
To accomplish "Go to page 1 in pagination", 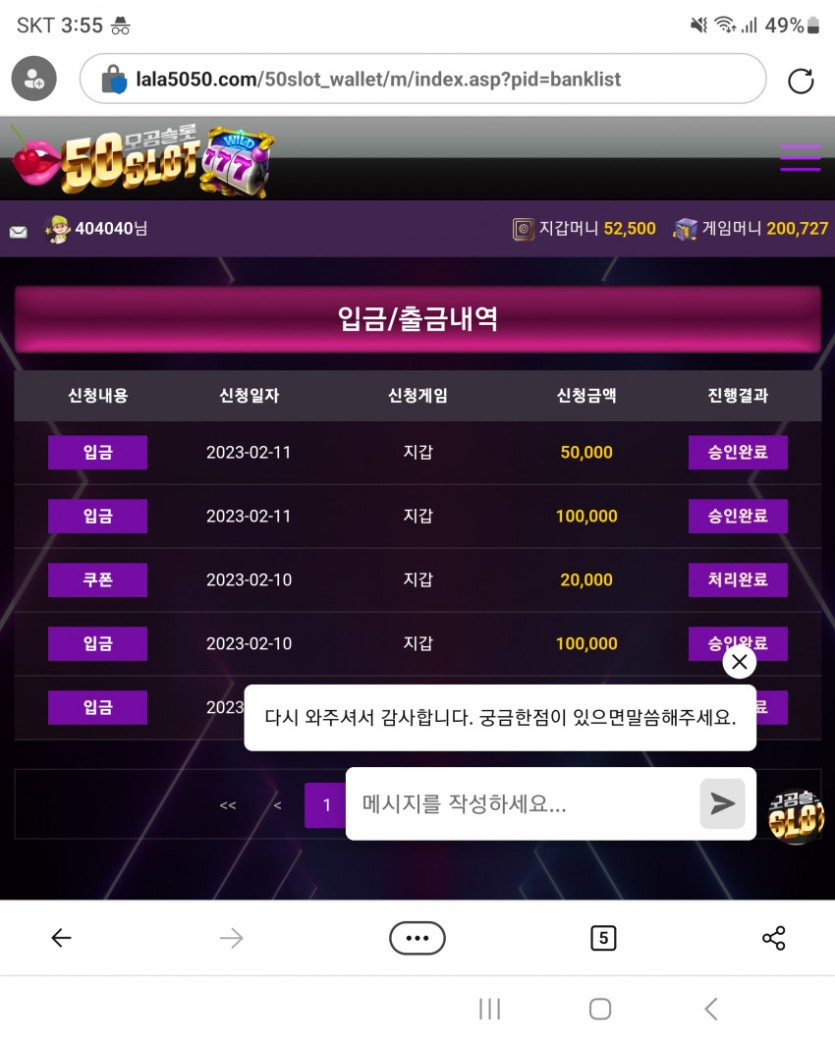I will (325, 805).
